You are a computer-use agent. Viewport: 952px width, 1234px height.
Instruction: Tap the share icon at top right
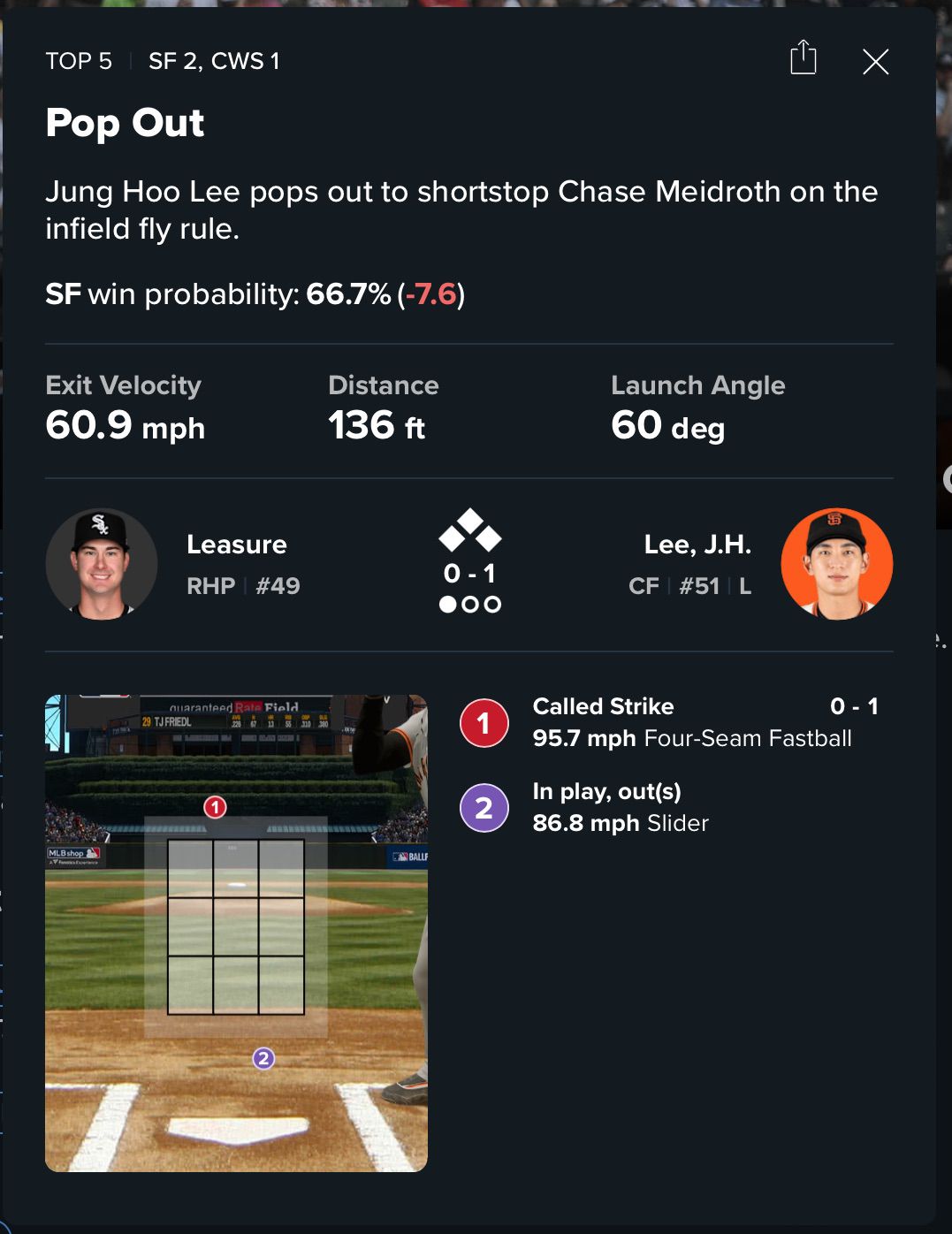pos(803,60)
